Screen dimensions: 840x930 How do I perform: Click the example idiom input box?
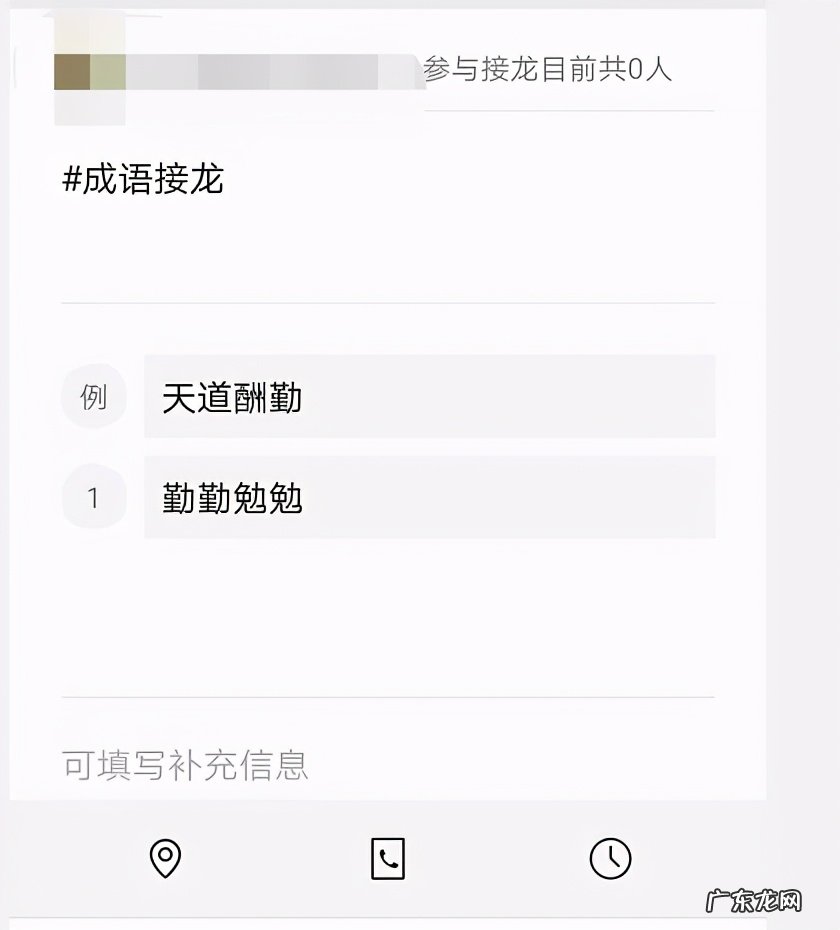(x=430, y=396)
